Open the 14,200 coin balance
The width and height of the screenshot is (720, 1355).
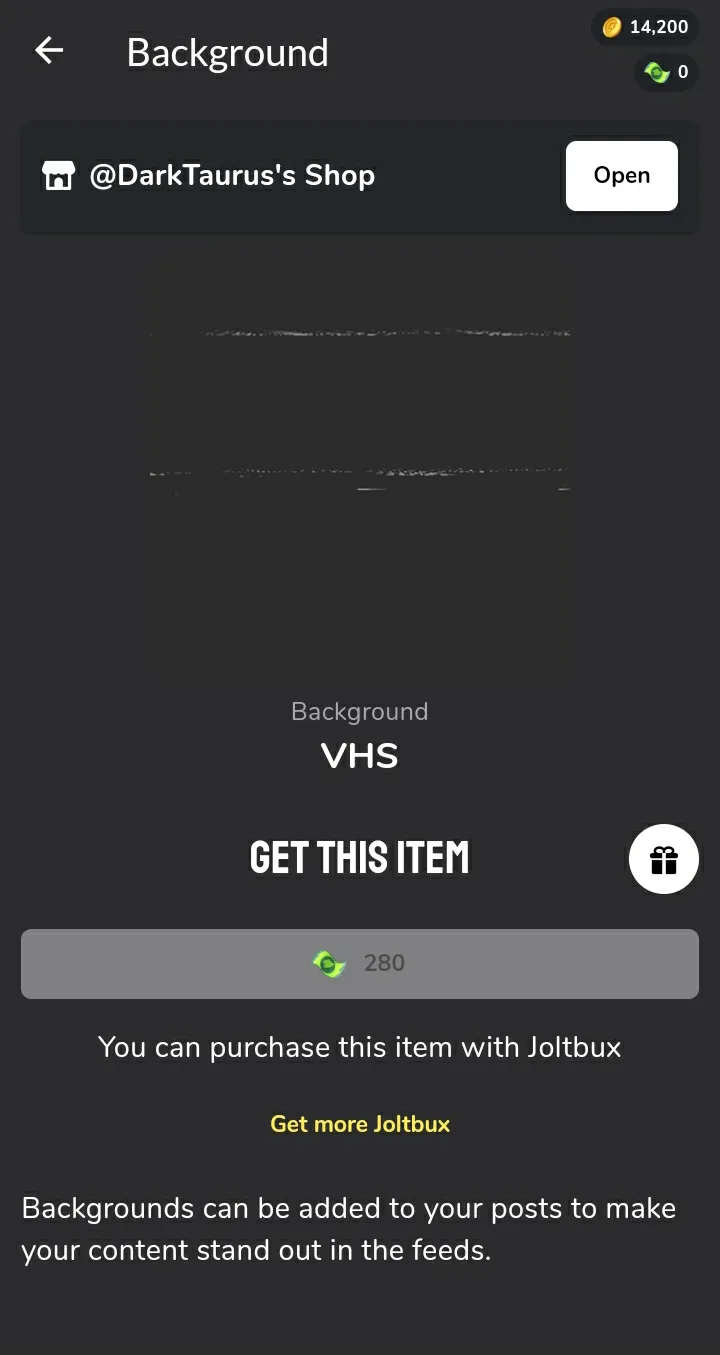[x=645, y=27]
